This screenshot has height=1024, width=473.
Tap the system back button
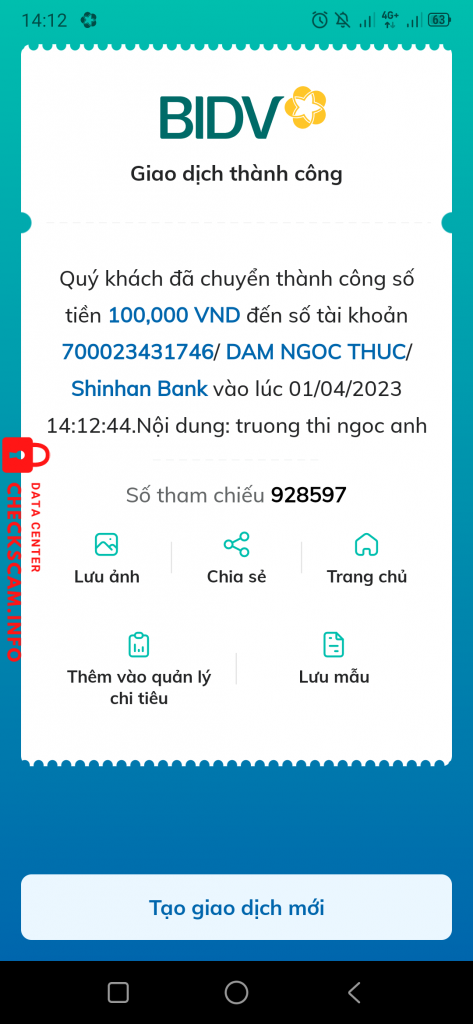pyautogui.click(x=354, y=993)
